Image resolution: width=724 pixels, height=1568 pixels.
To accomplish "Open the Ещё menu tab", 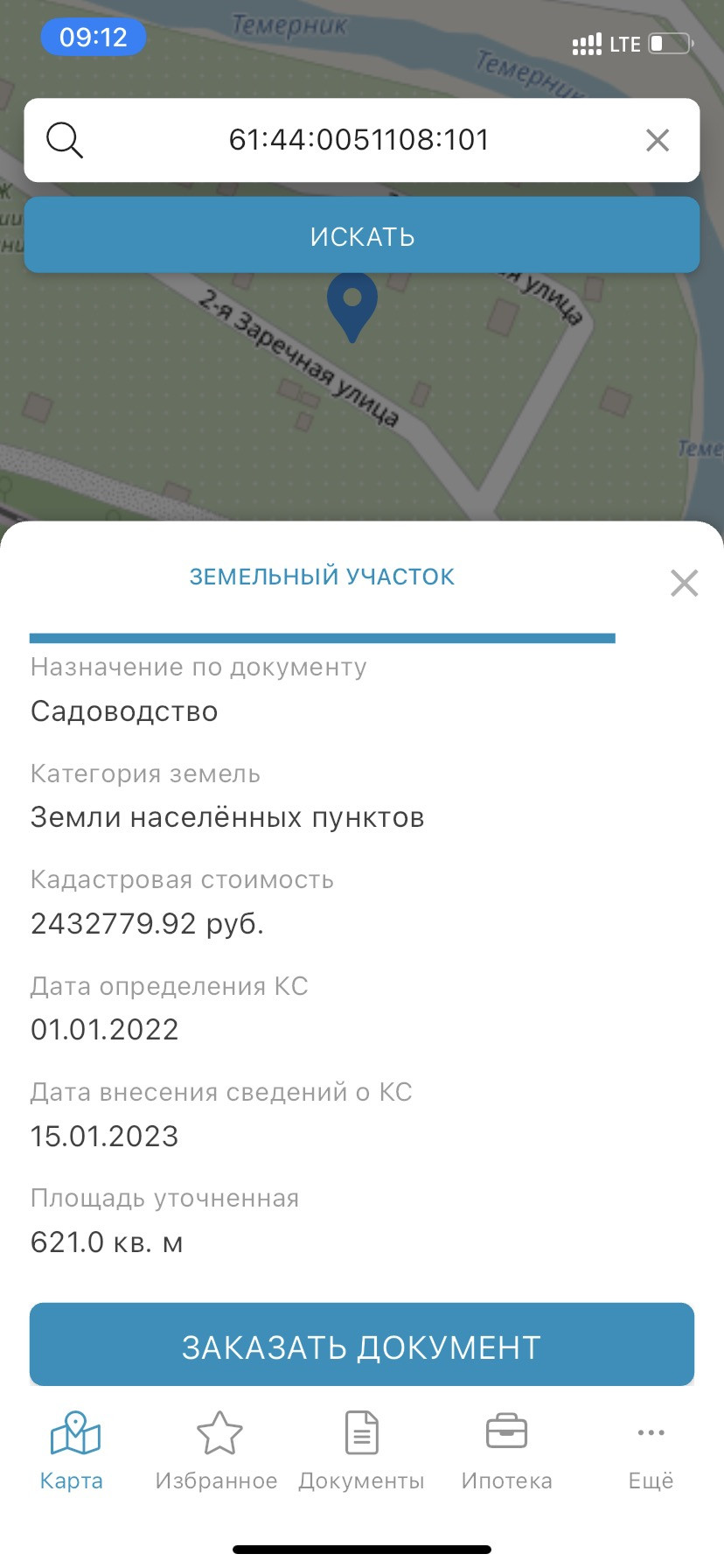I will click(x=651, y=1451).
